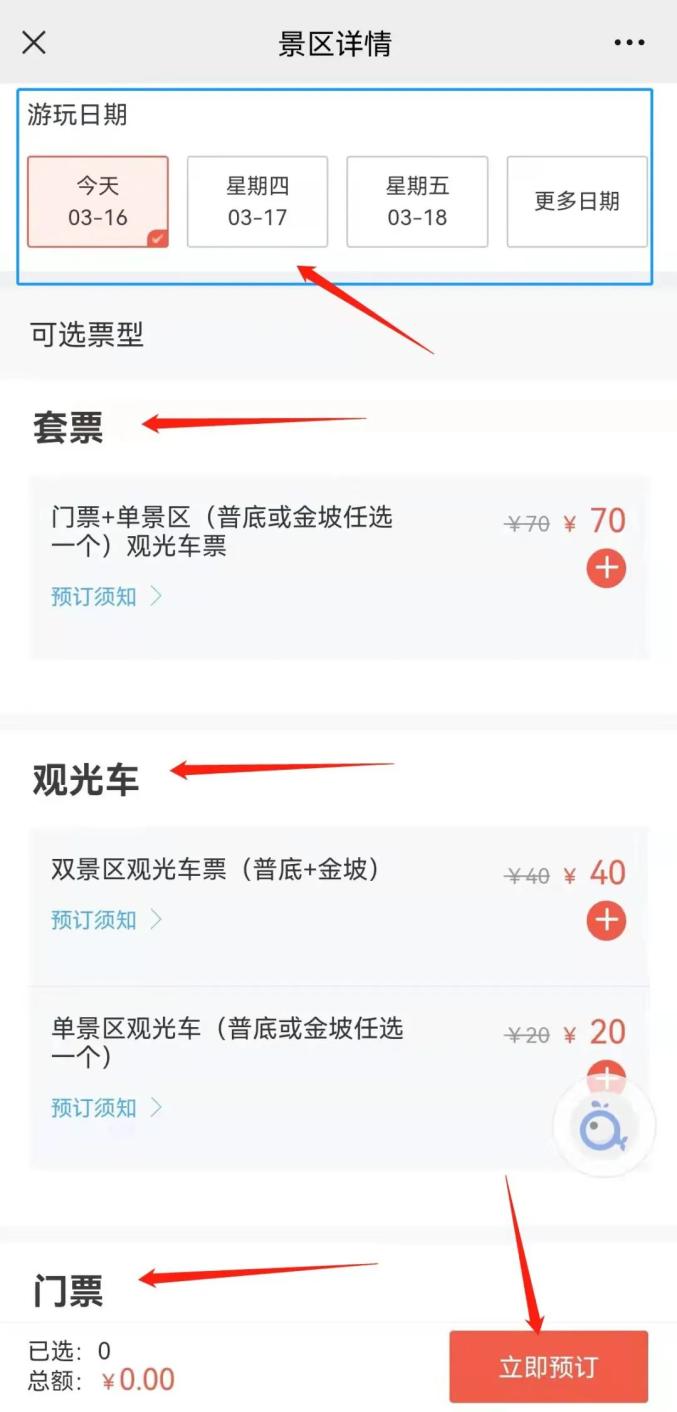The width and height of the screenshot is (677, 1412).
Task: View 预订须知 for the 门票+单景区 combo ticket
Action: click(x=105, y=597)
